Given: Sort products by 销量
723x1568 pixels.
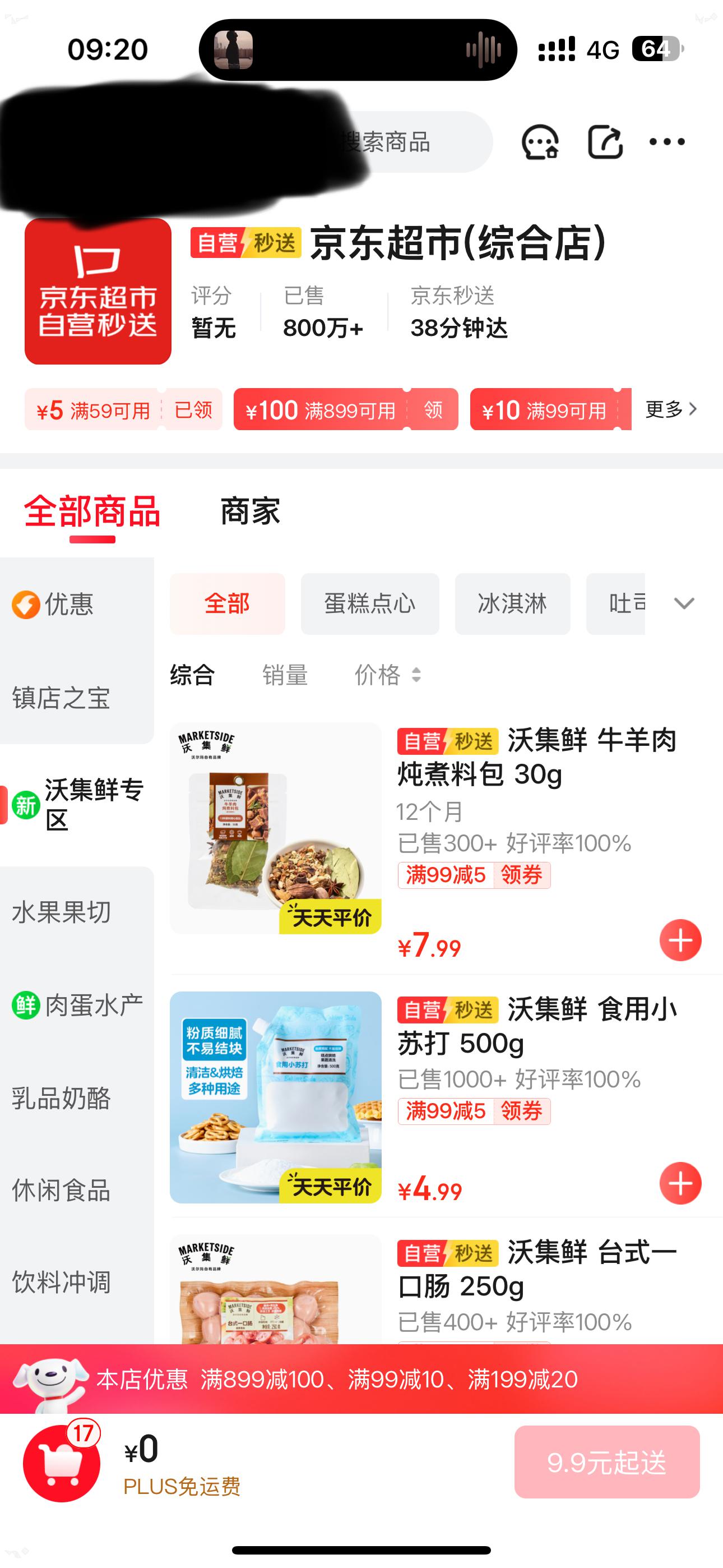Looking at the screenshot, I should point(285,675).
